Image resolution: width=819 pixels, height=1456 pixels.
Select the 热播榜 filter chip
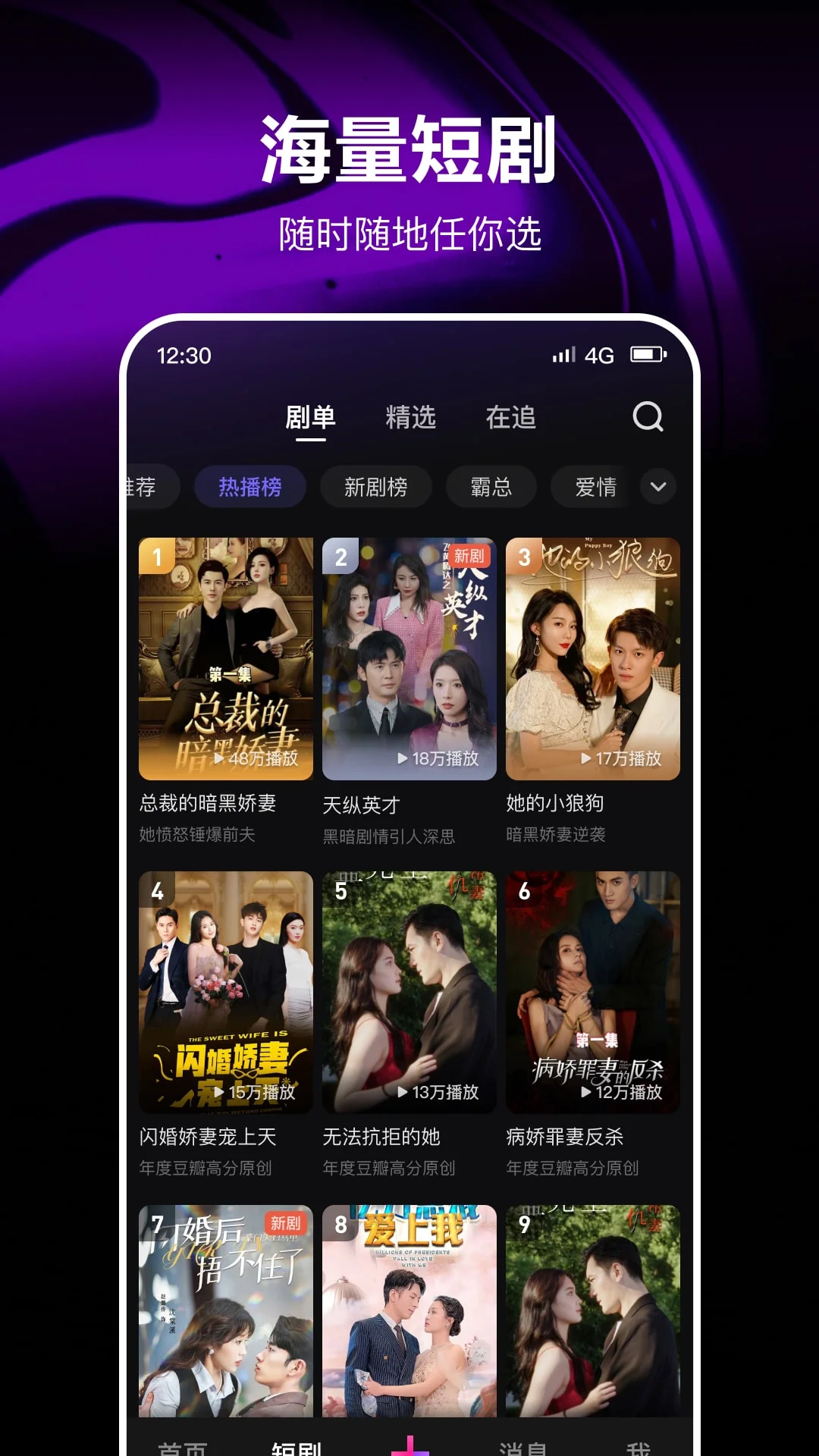point(252,486)
